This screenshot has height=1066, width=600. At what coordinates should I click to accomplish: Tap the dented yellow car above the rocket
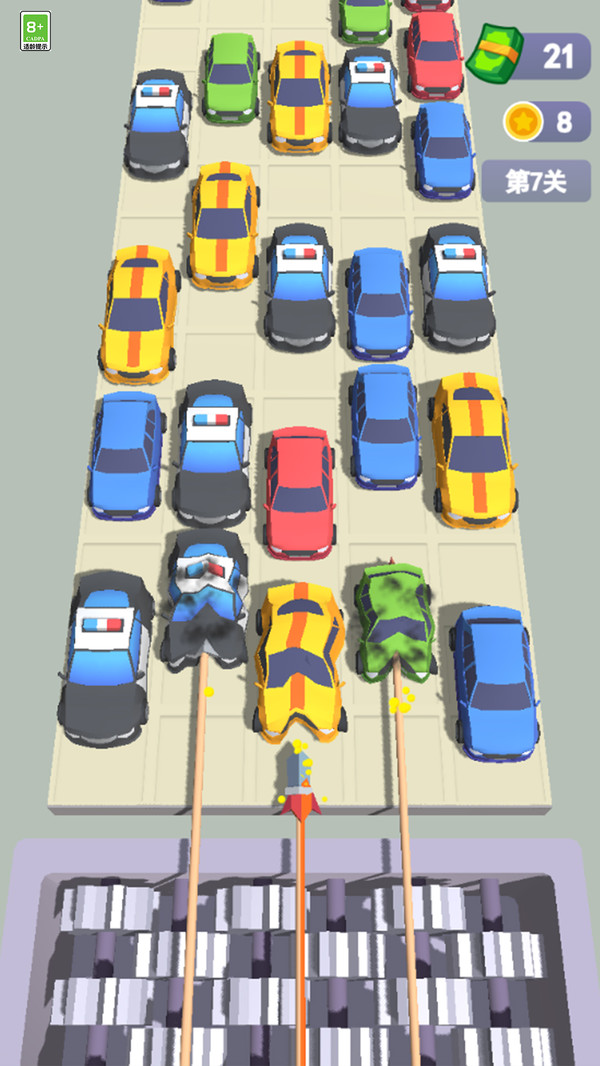point(300,661)
